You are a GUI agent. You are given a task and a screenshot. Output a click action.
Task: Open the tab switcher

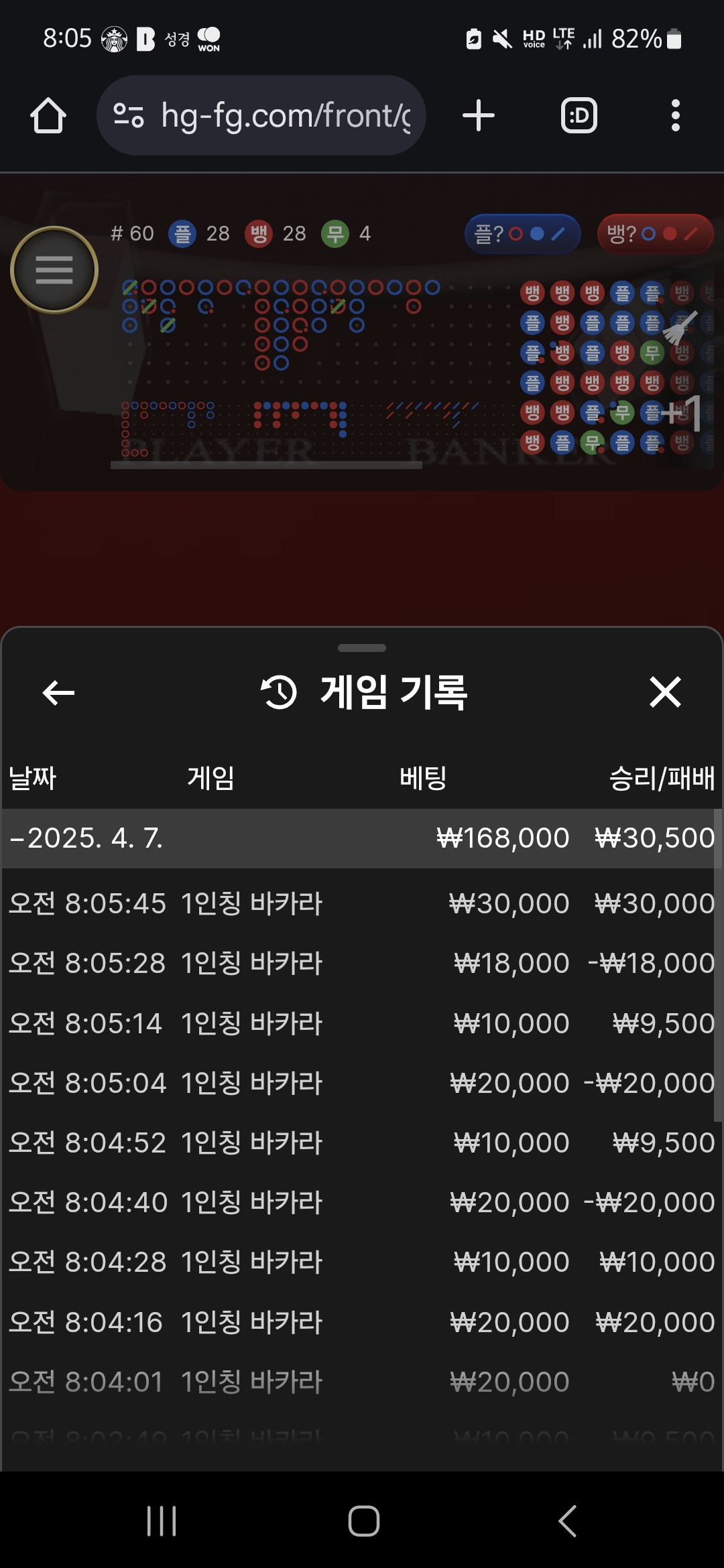pyautogui.click(x=579, y=116)
